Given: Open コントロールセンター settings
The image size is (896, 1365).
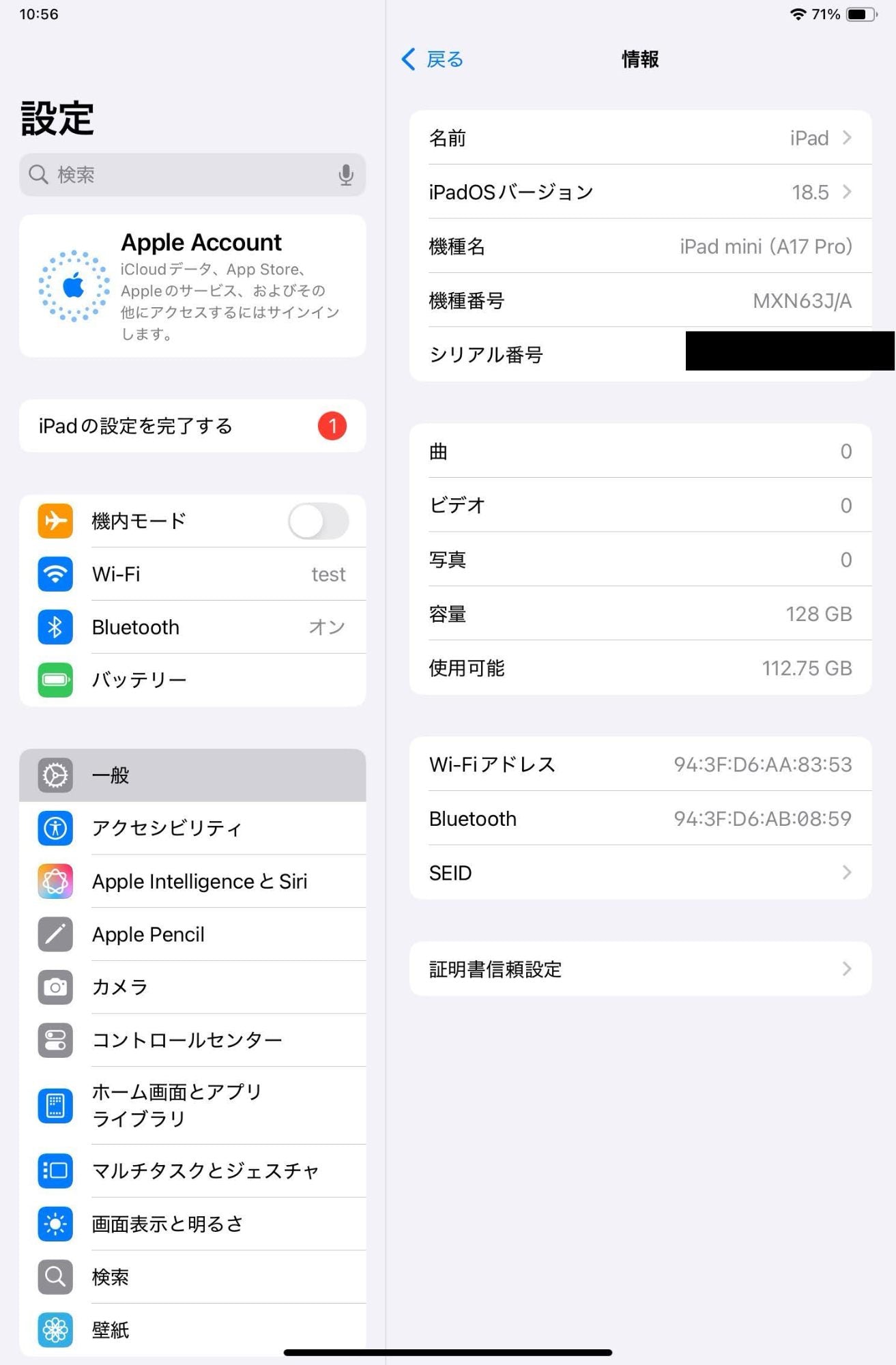Looking at the screenshot, I should [x=192, y=1040].
